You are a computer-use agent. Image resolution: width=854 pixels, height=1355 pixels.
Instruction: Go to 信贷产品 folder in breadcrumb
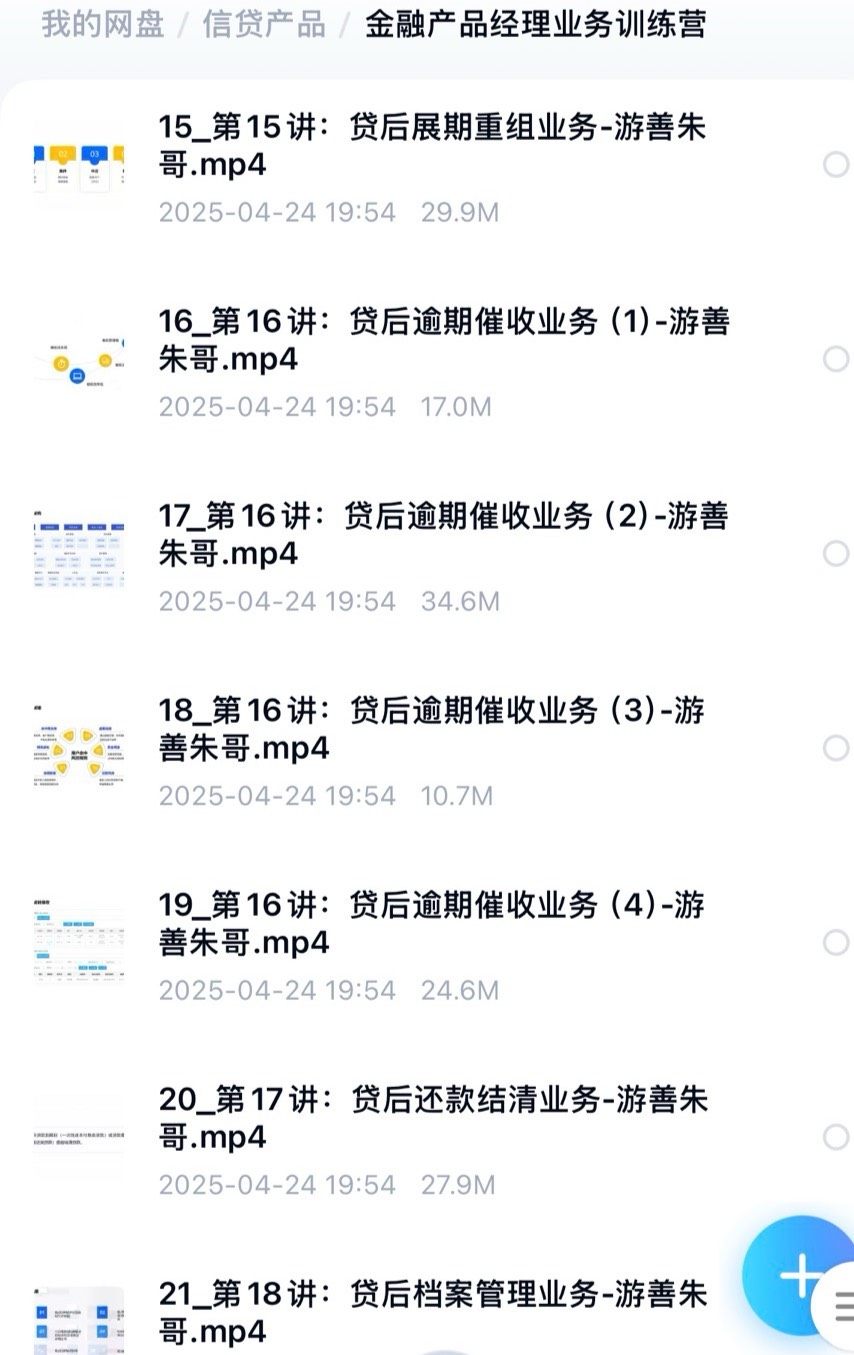tap(264, 24)
